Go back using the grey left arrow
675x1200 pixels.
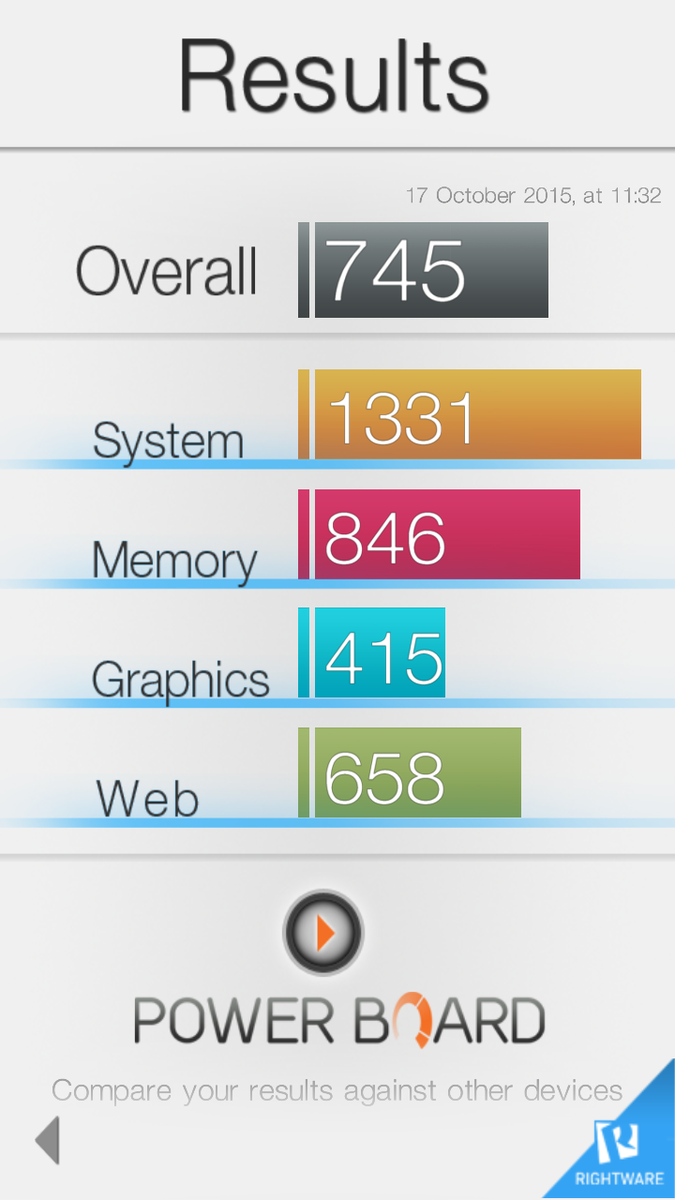[48, 1140]
